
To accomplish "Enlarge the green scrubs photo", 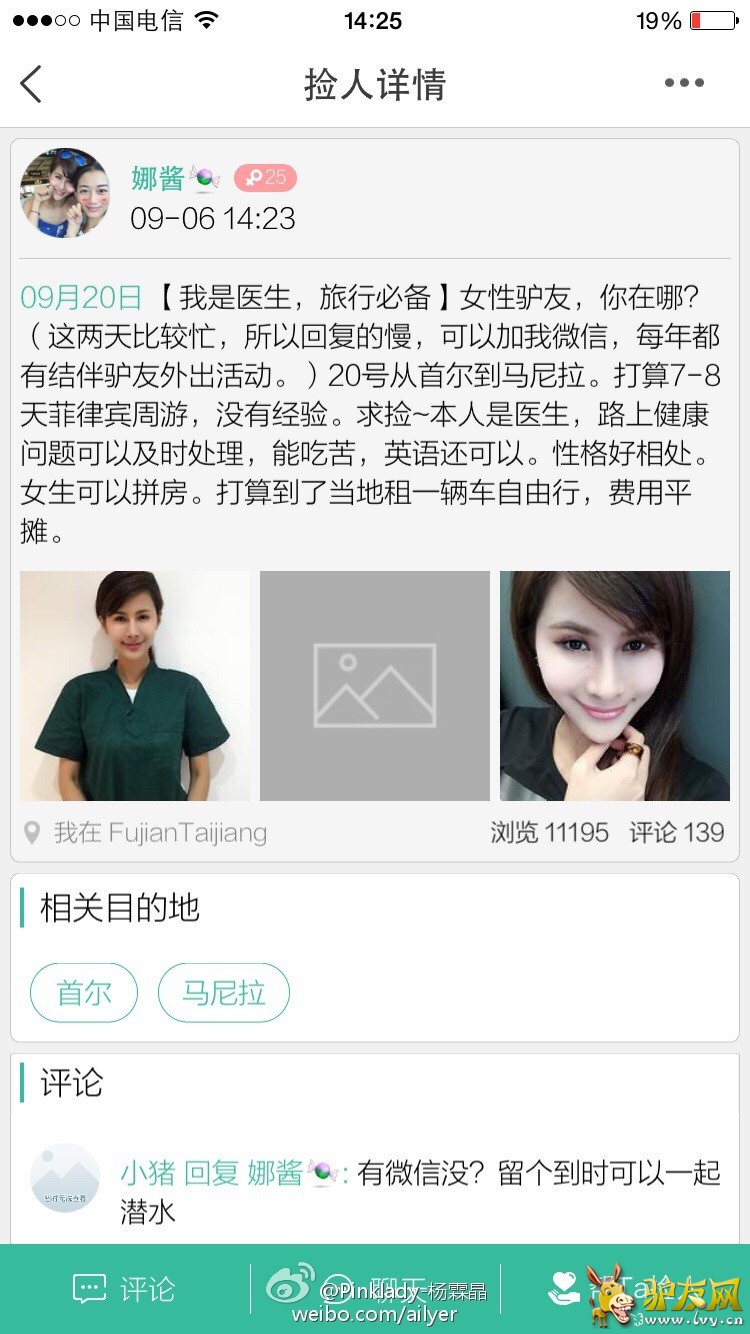I will pyautogui.click(x=135, y=686).
